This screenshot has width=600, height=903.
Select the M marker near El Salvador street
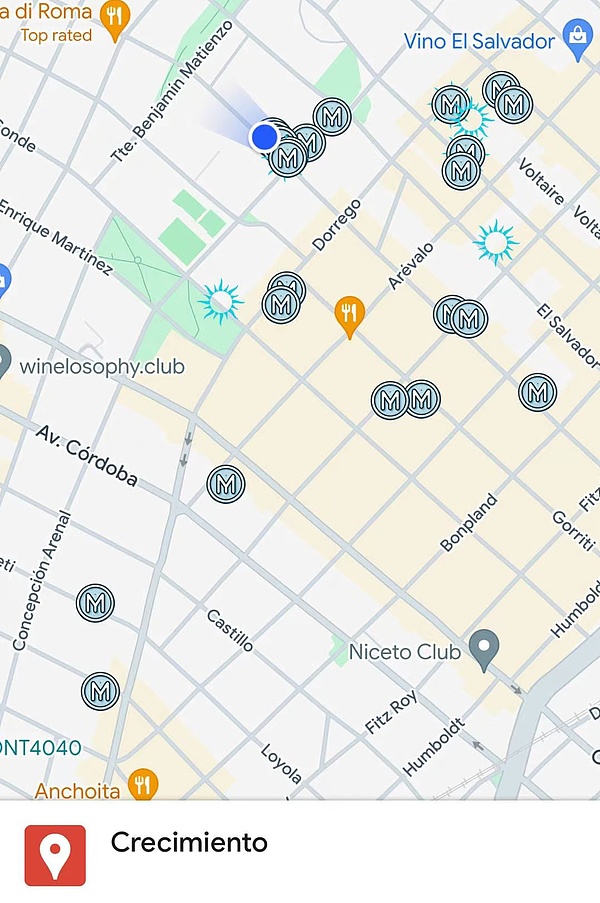coord(538,392)
